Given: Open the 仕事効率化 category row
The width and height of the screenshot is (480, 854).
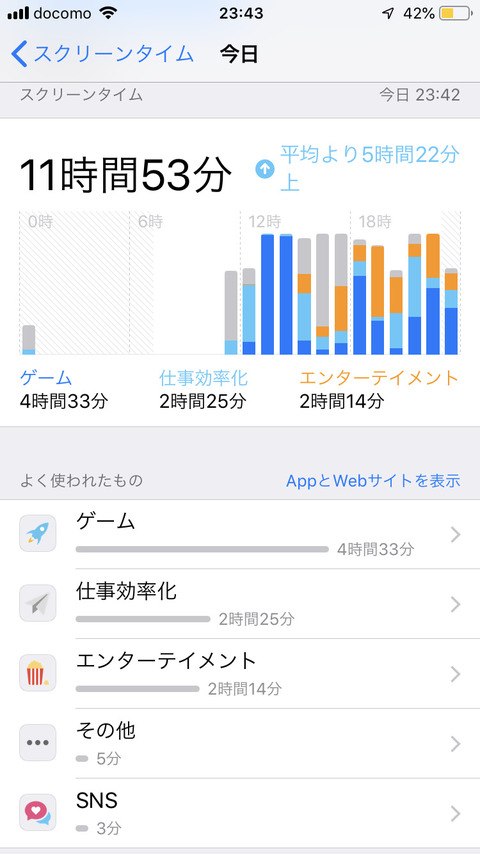Looking at the screenshot, I should [x=240, y=604].
